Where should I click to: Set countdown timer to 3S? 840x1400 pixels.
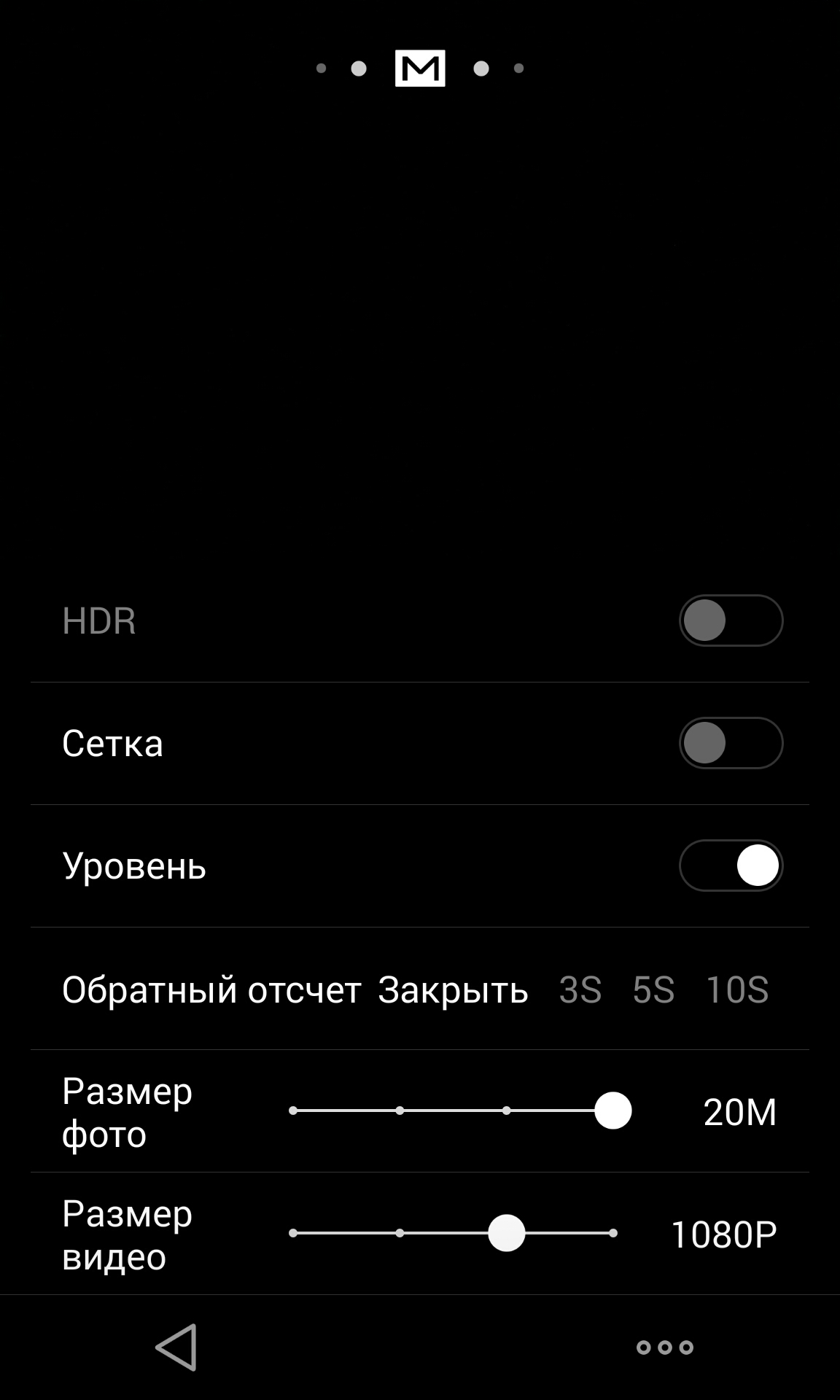(580, 989)
